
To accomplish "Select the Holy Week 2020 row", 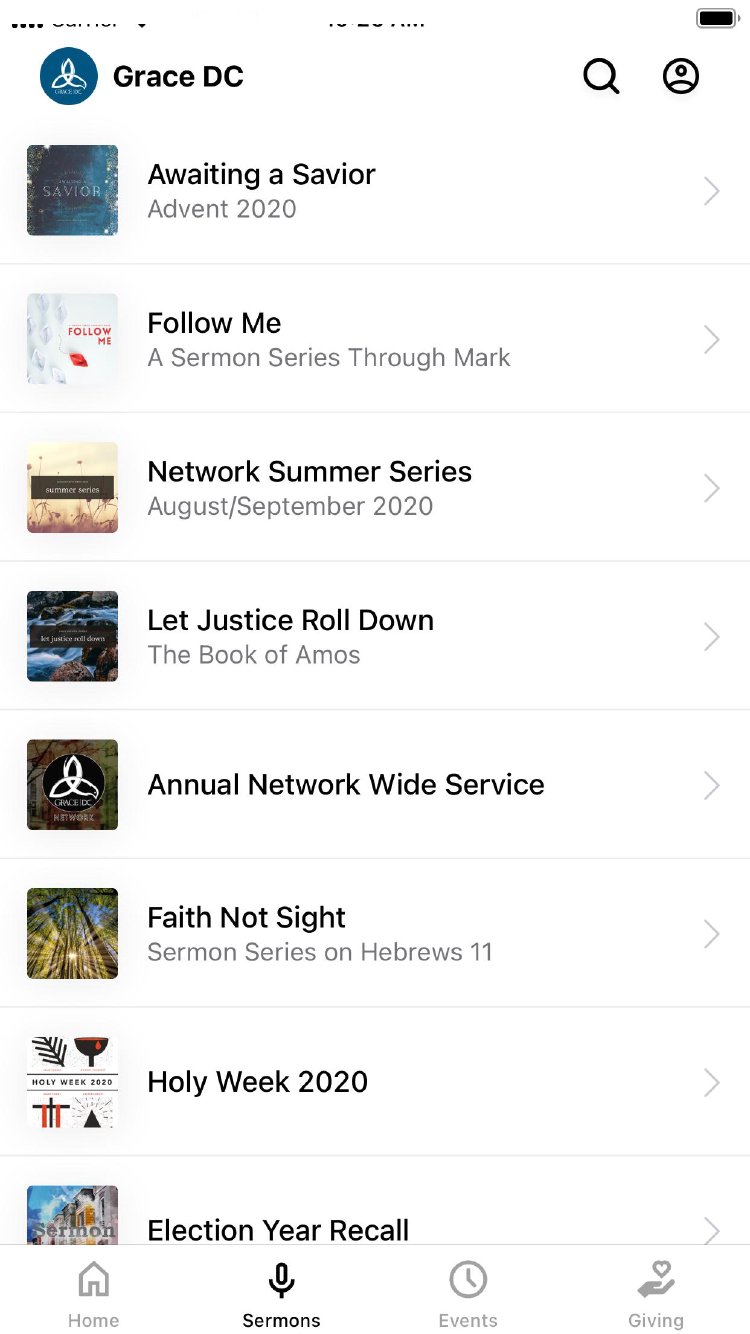I will 375,1082.
